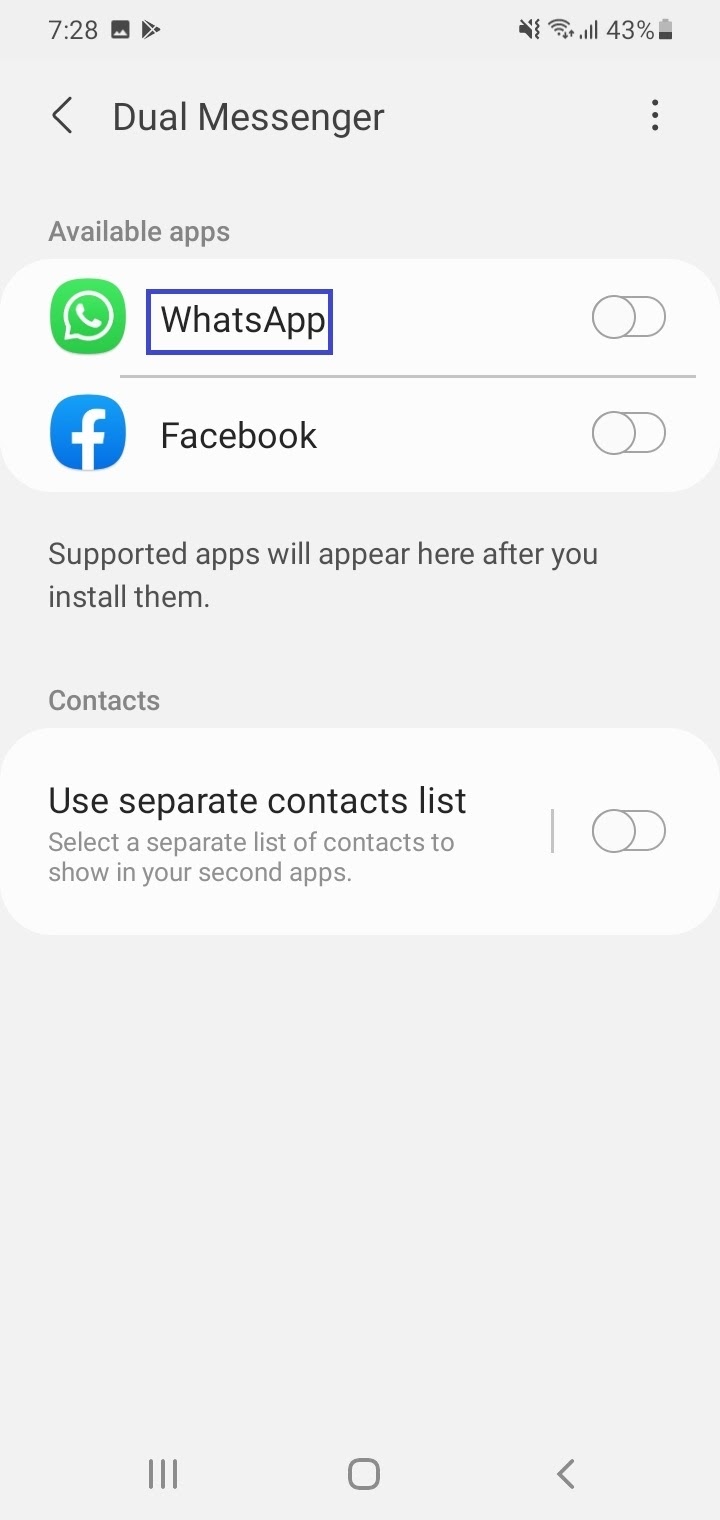Go back from Dual Messenger
The height and width of the screenshot is (1520, 720).
click(62, 116)
